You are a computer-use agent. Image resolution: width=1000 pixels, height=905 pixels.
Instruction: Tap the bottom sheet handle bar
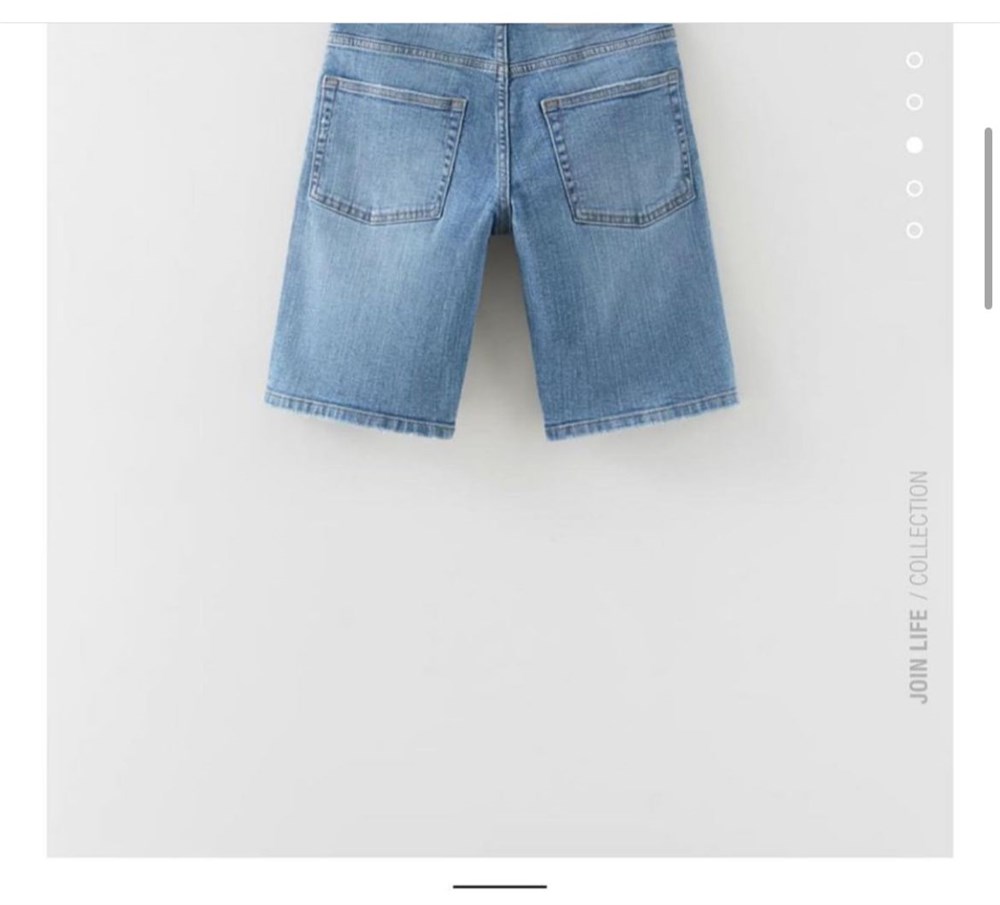pyautogui.click(x=500, y=886)
